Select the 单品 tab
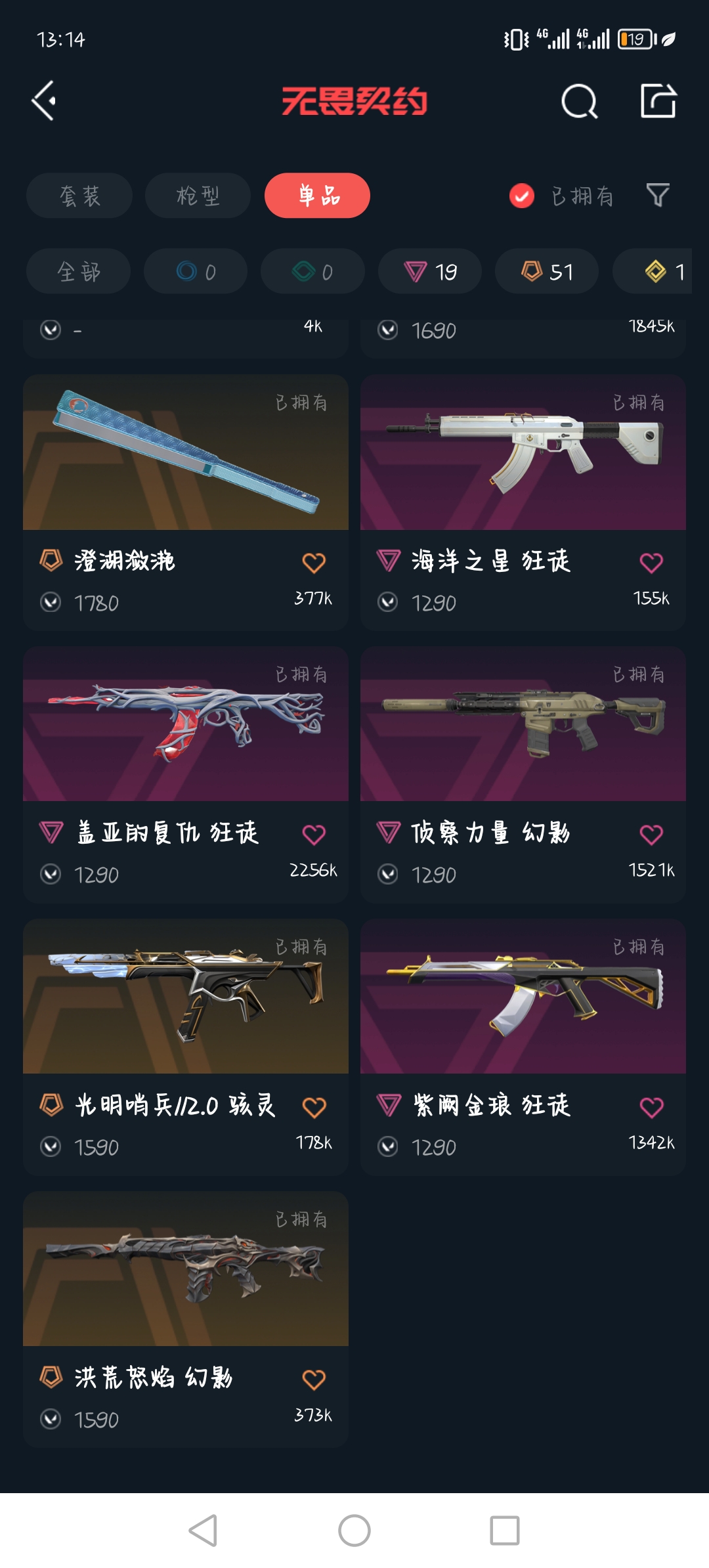Viewport: 709px width, 1568px height. 317,196
